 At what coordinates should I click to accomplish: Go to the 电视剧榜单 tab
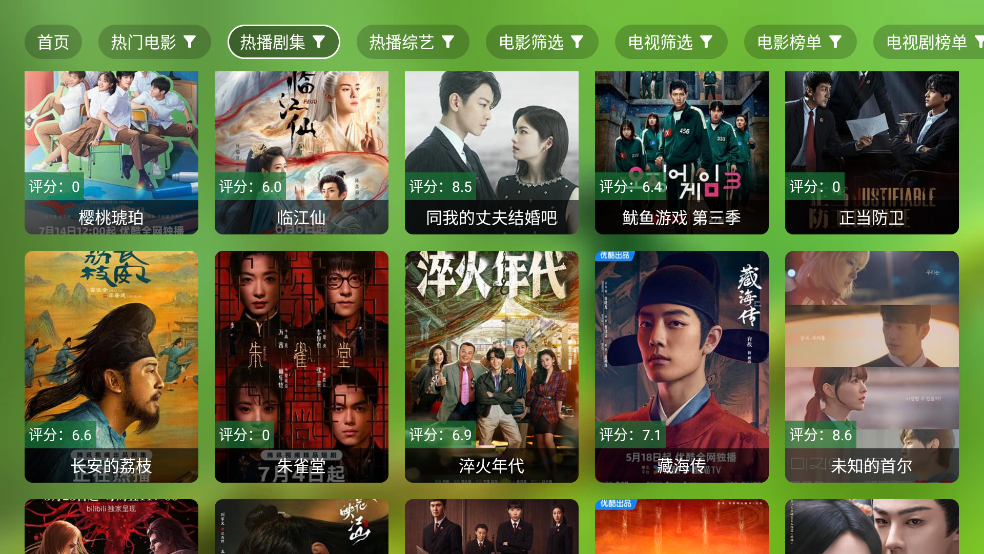(930, 42)
